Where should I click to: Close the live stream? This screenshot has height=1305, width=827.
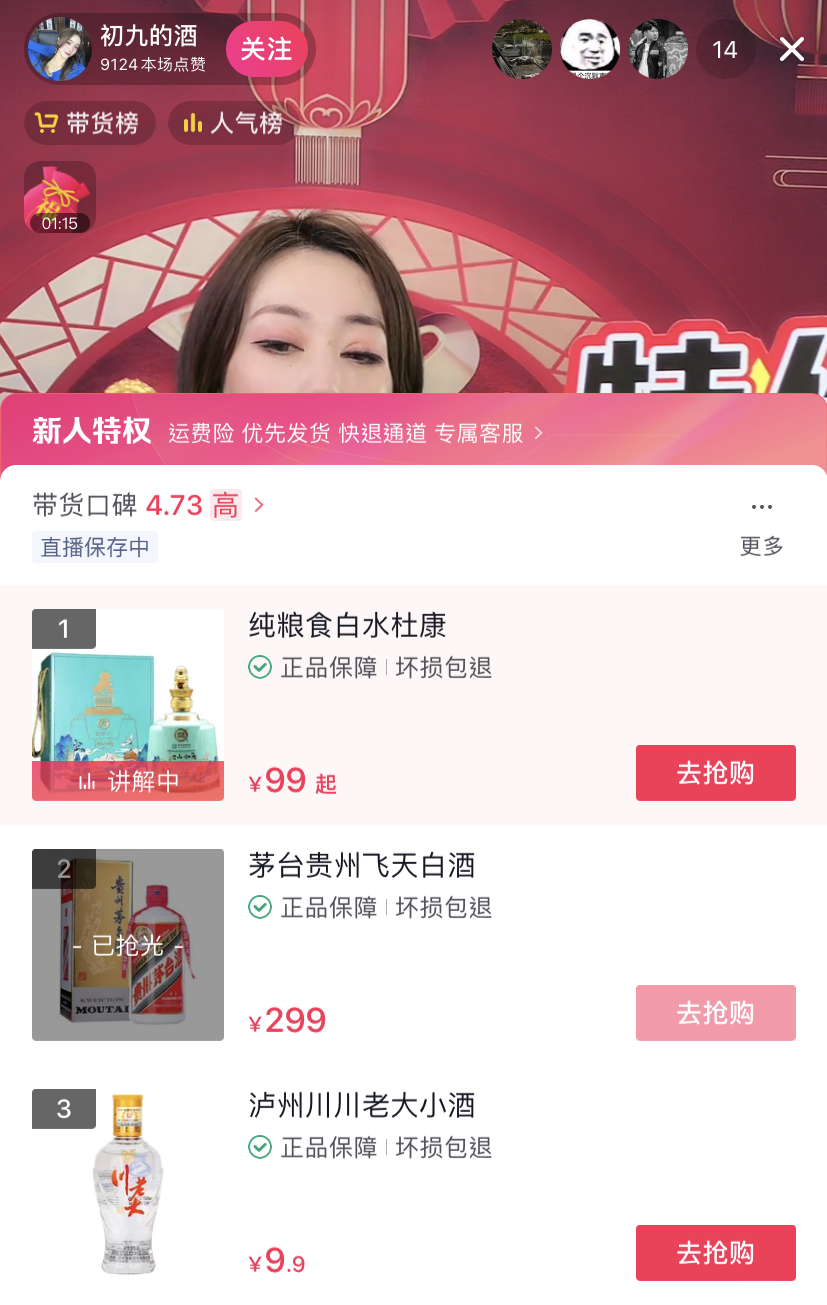pos(791,49)
